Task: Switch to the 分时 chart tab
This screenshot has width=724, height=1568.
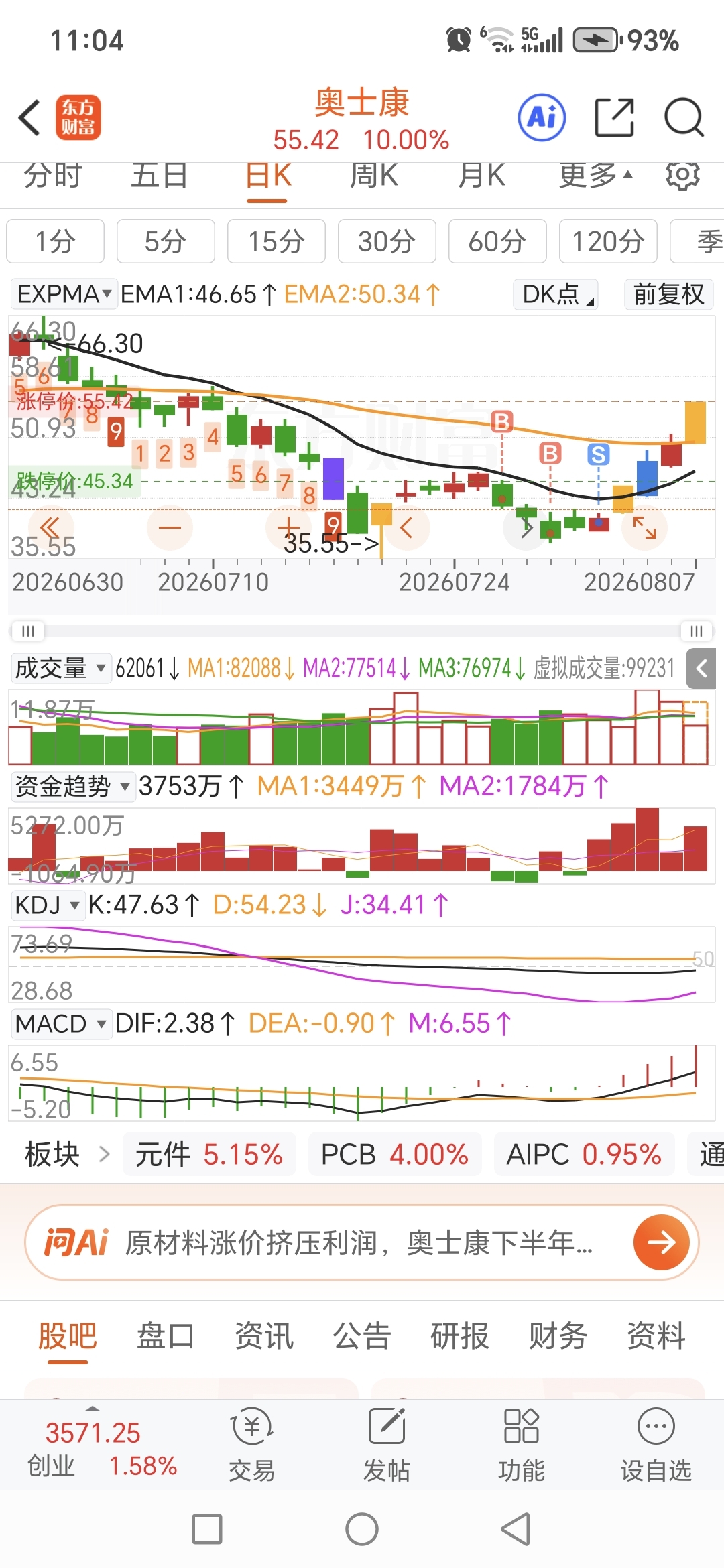Action: pyautogui.click(x=52, y=176)
